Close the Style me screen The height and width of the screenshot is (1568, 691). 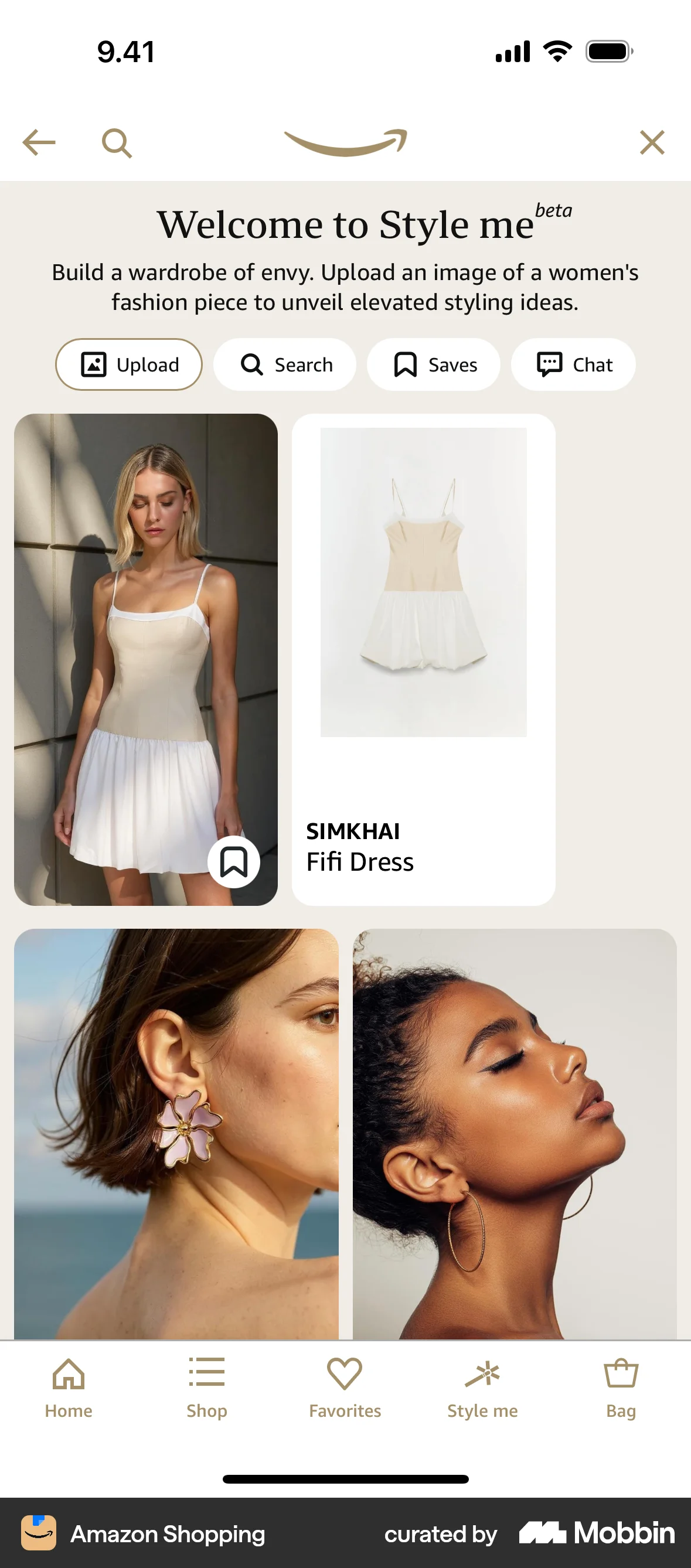(x=651, y=143)
